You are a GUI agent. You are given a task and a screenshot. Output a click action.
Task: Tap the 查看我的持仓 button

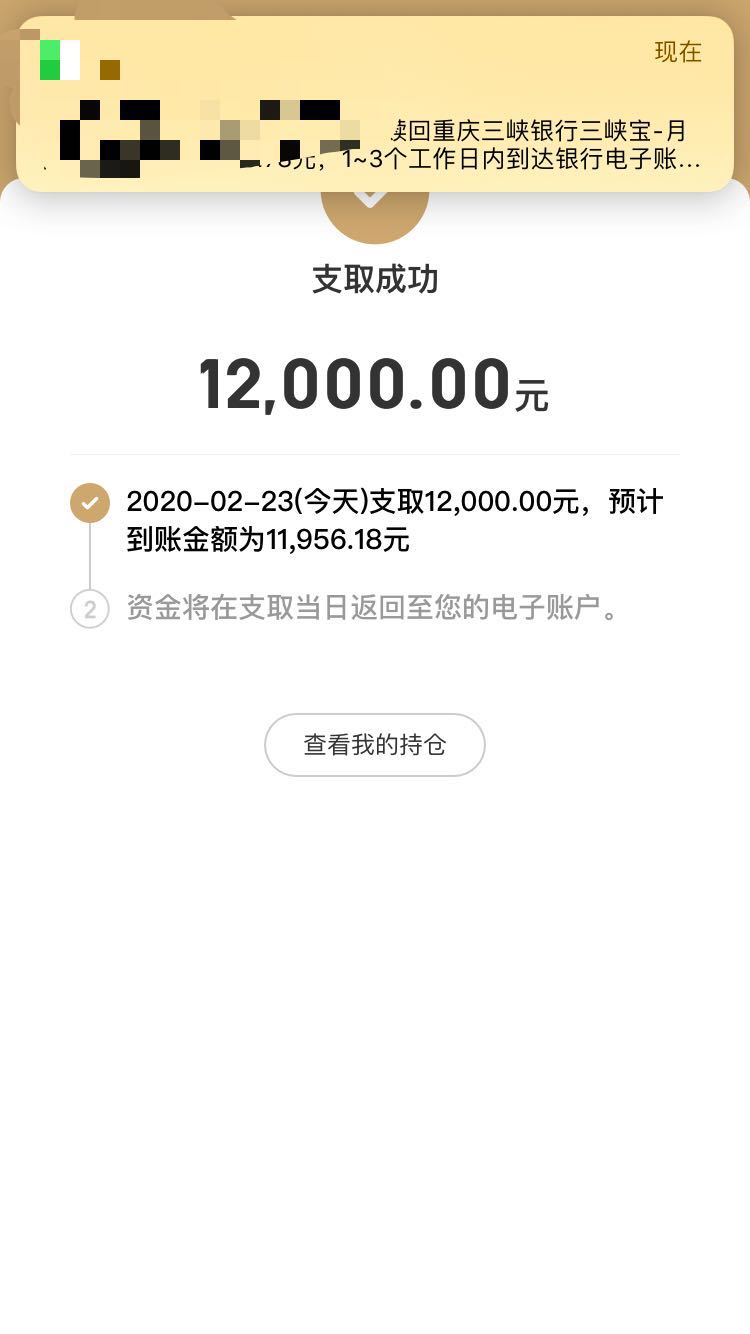coord(375,745)
